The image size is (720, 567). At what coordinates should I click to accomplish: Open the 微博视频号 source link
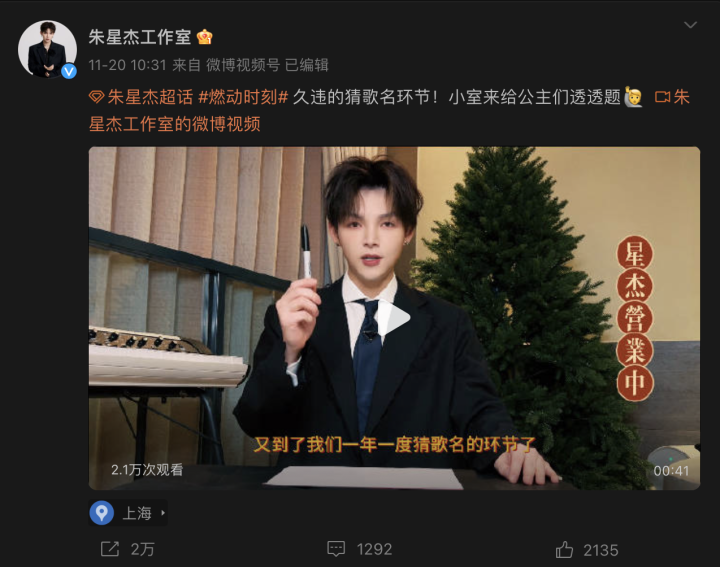[x=243, y=65]
